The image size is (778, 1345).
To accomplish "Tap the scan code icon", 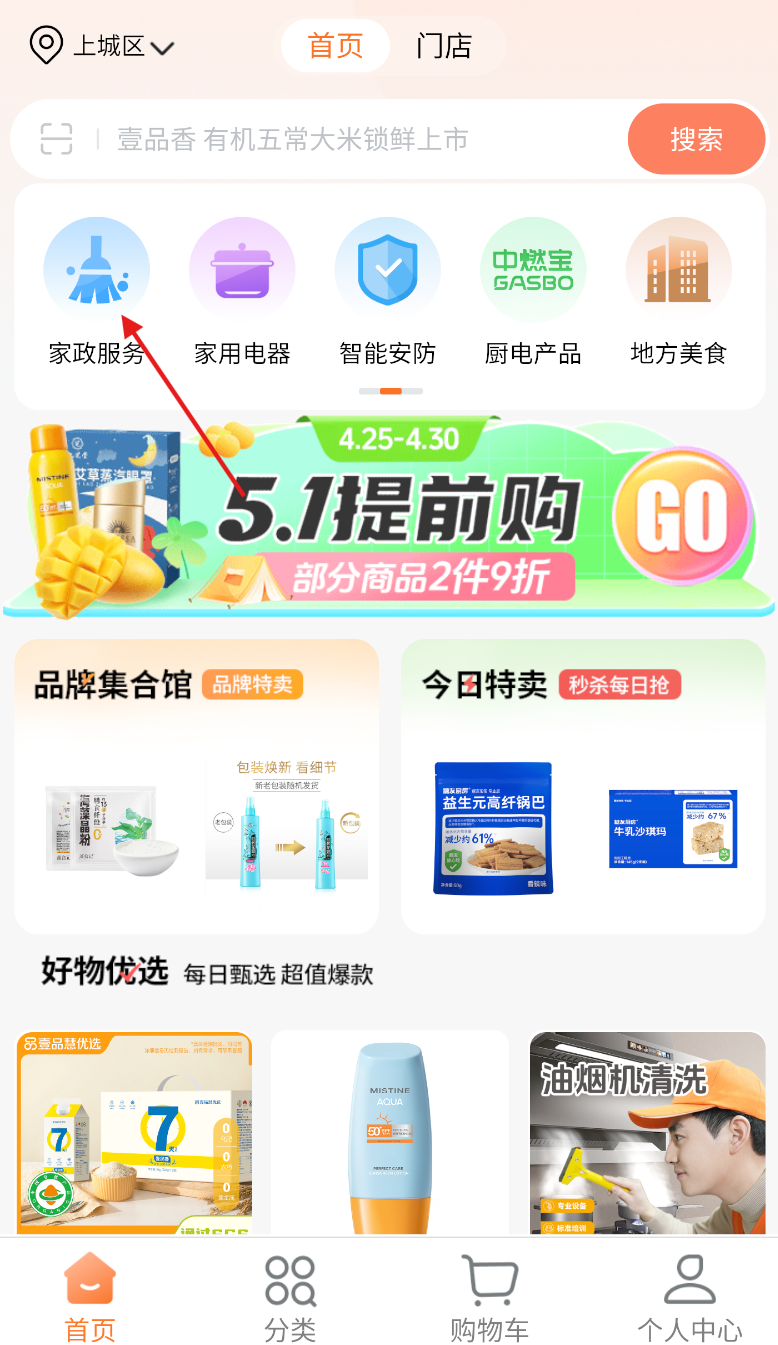I will point(57,139).
